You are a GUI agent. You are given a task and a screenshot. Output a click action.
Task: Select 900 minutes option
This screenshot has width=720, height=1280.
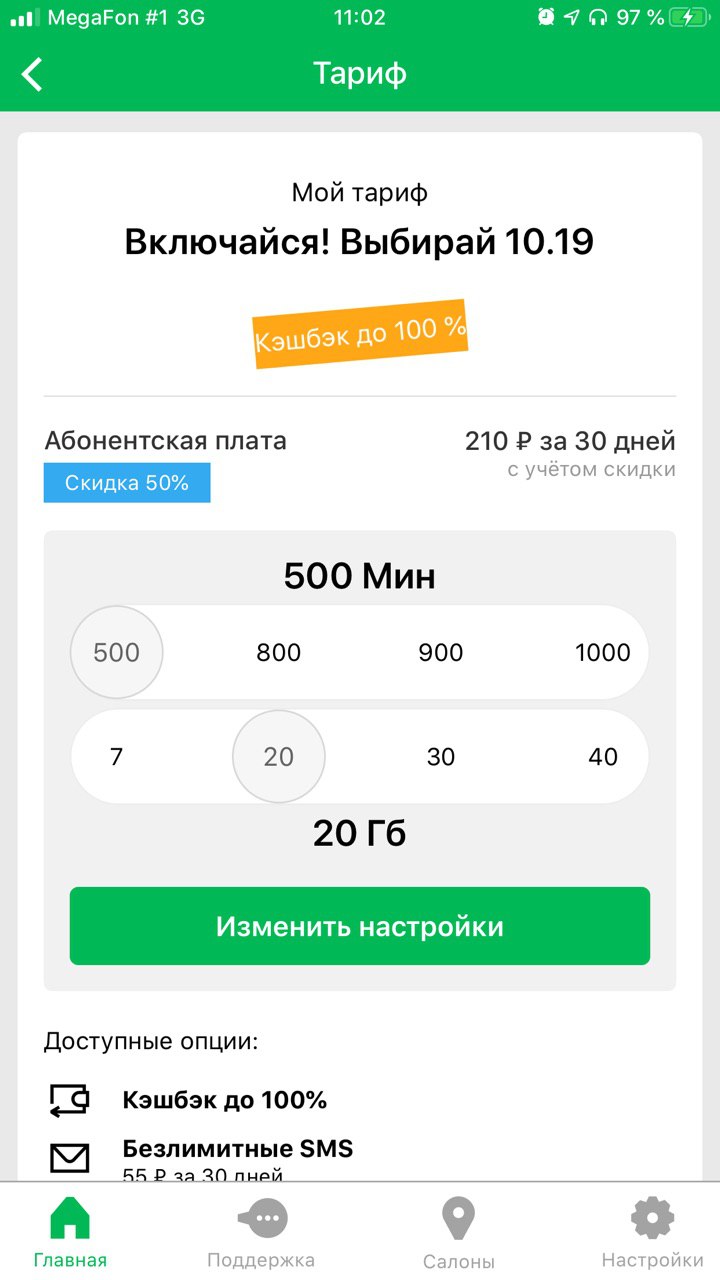[441, 653]
